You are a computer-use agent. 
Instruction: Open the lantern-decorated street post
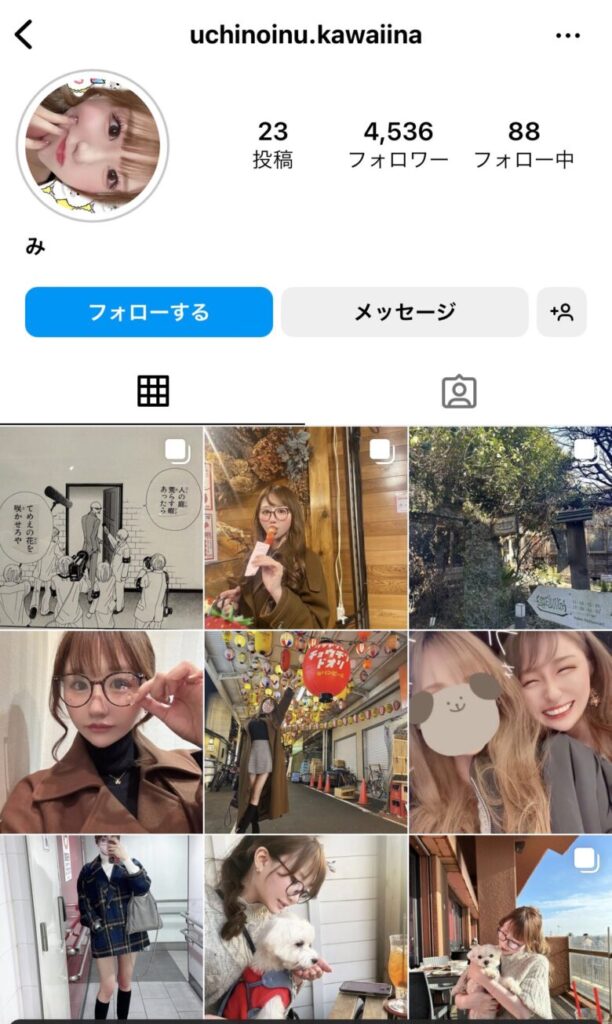click(x=306, y=732)
